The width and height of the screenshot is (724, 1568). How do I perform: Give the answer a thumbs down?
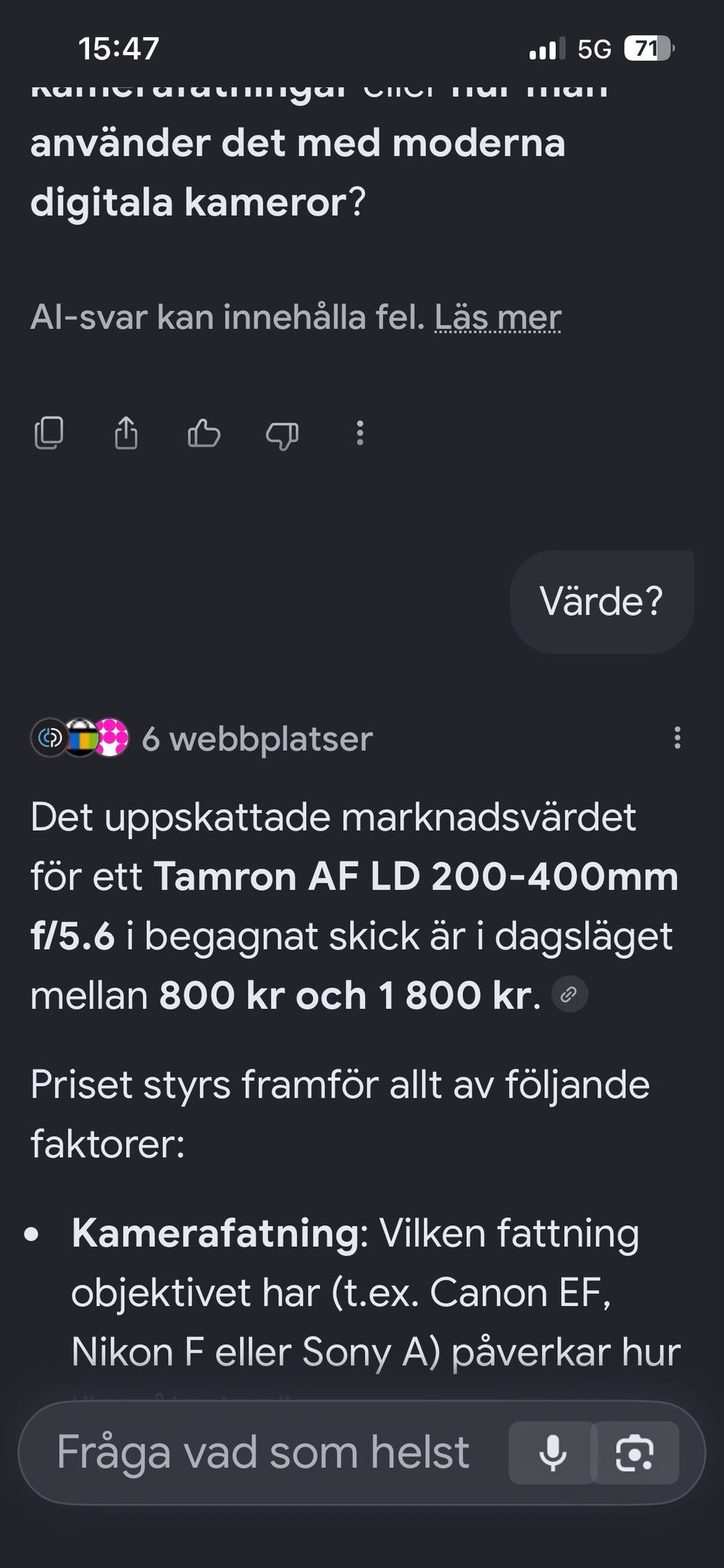[x=282, y=435]
